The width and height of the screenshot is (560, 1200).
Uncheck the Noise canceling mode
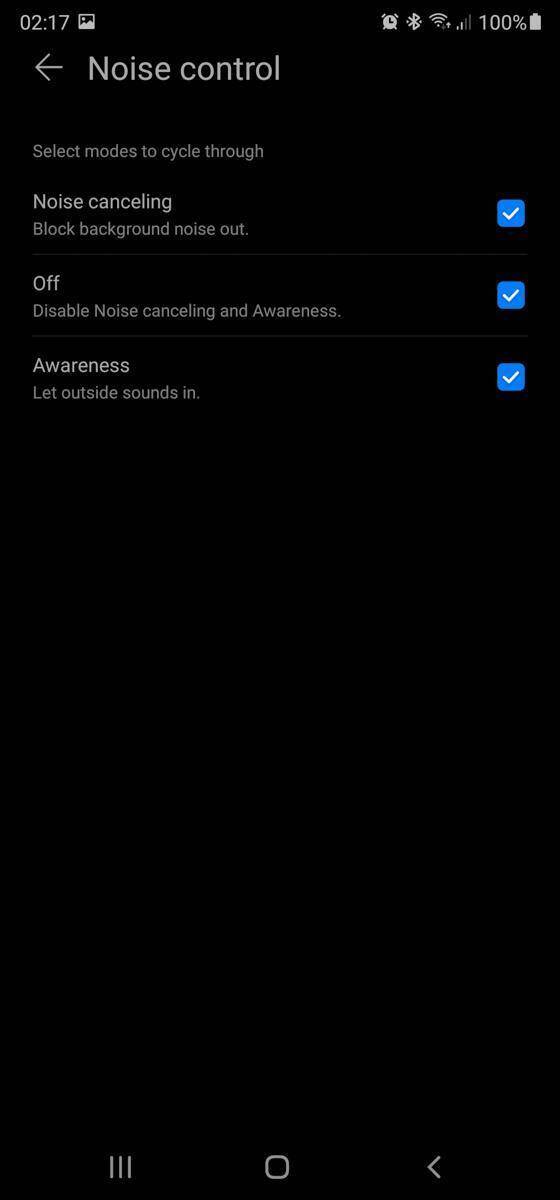(x=511, y=214)
